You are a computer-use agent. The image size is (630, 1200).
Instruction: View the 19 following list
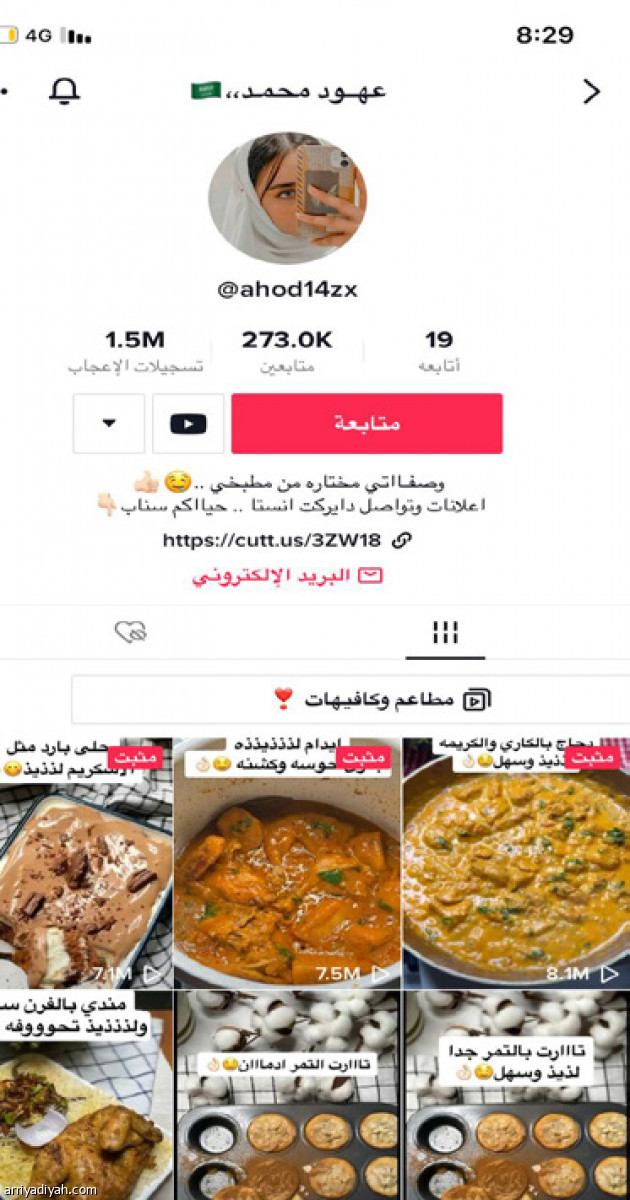(438, 351)
